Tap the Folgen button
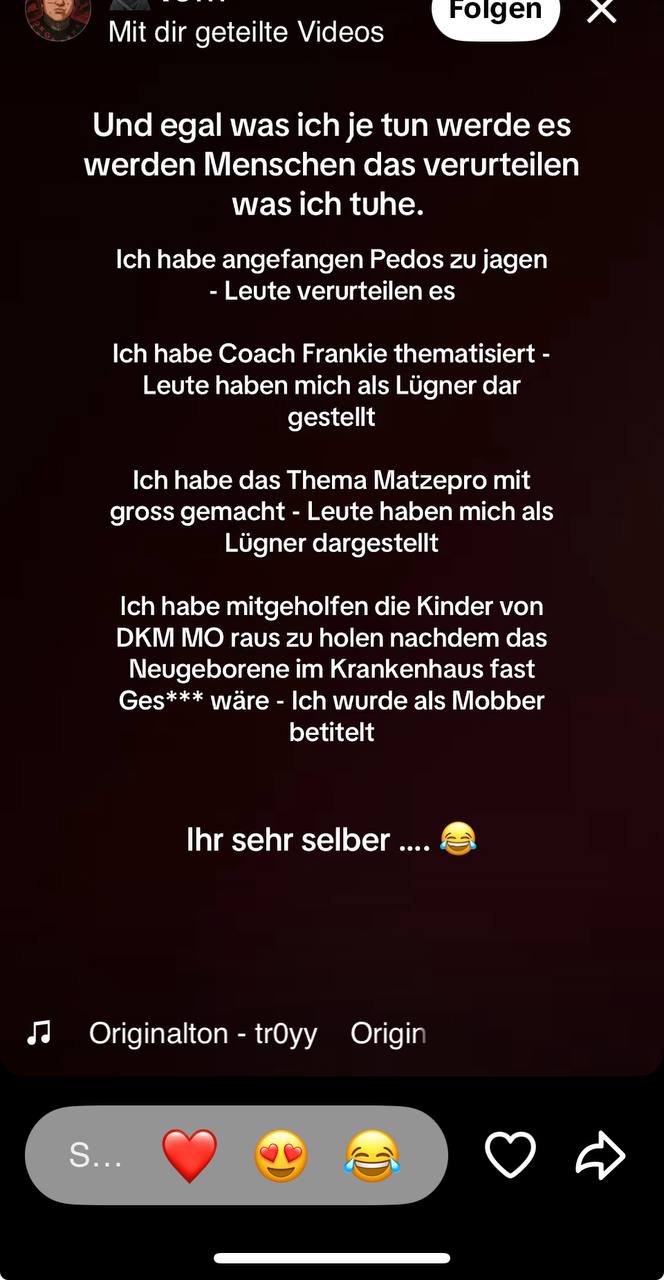The image size is (664, 1280). click(495, 14)
